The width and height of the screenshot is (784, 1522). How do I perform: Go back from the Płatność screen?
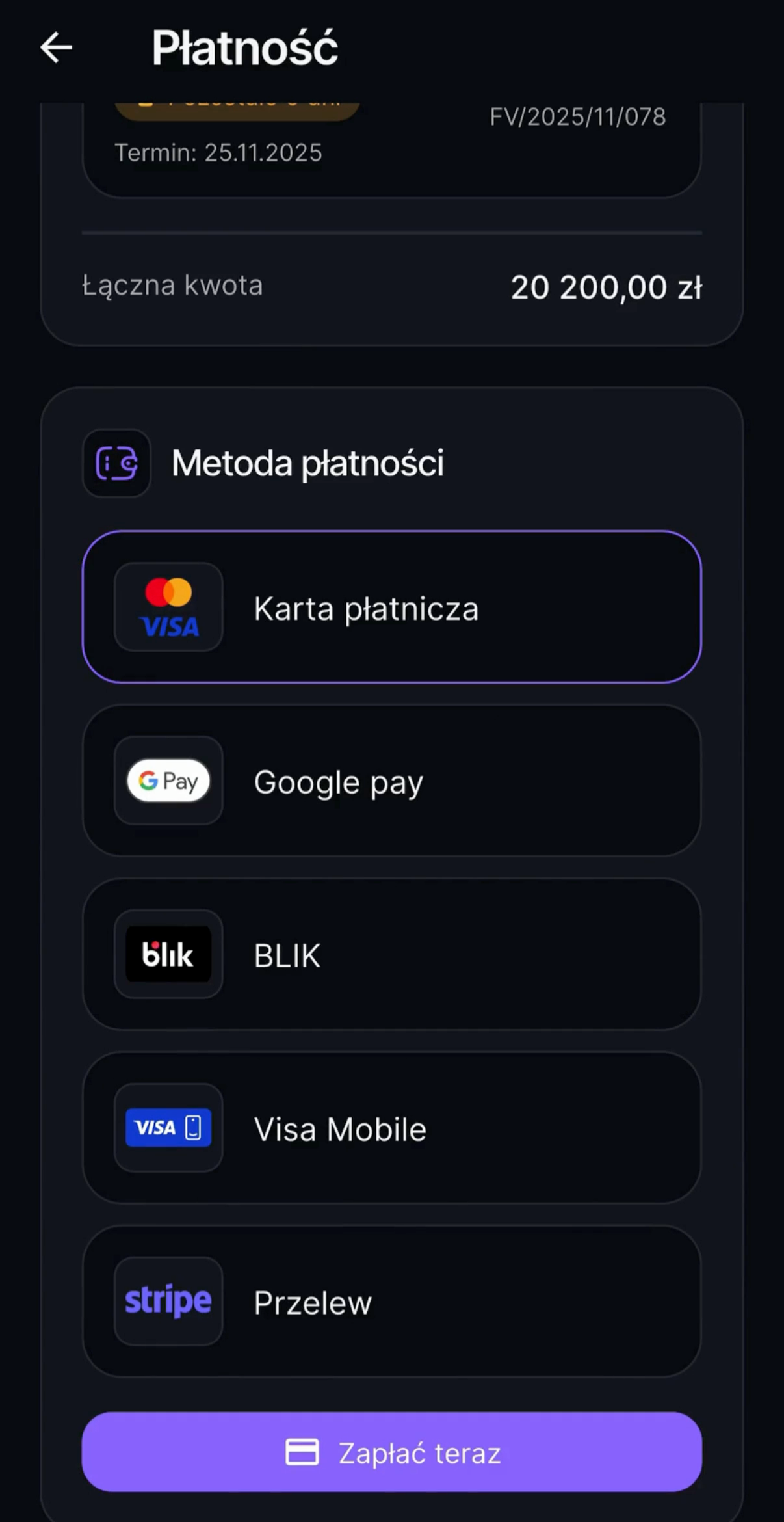click(x=56, y=48)
